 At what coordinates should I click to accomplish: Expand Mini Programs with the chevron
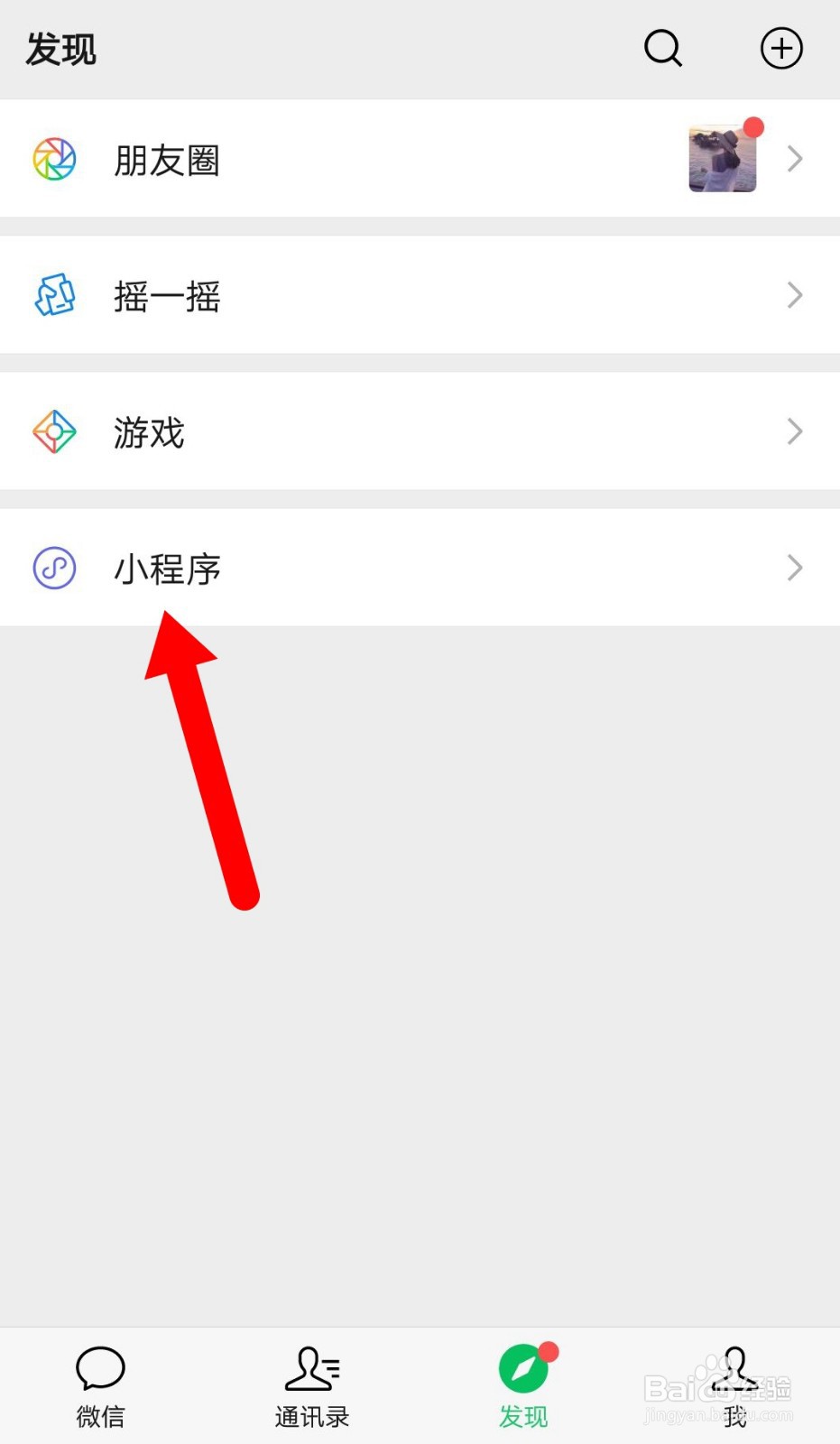pyautogui.click(x=794, y=569)
